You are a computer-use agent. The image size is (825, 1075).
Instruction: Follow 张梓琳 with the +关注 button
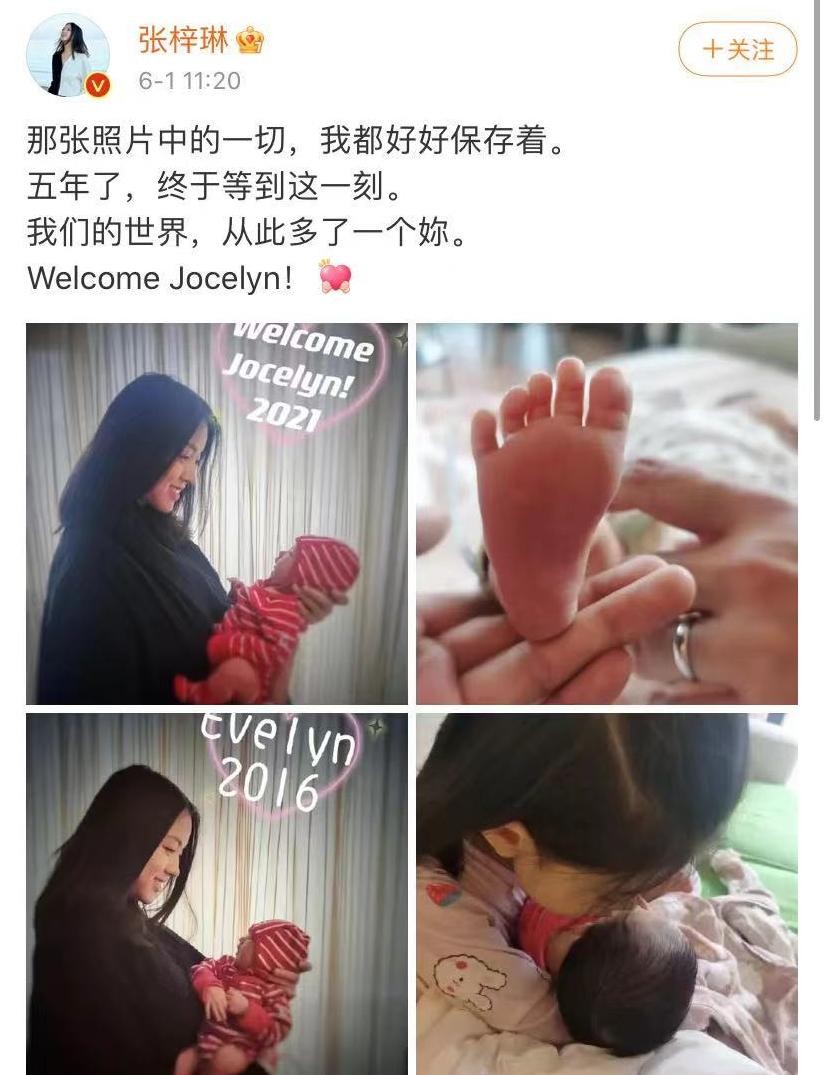coord(737,49)
